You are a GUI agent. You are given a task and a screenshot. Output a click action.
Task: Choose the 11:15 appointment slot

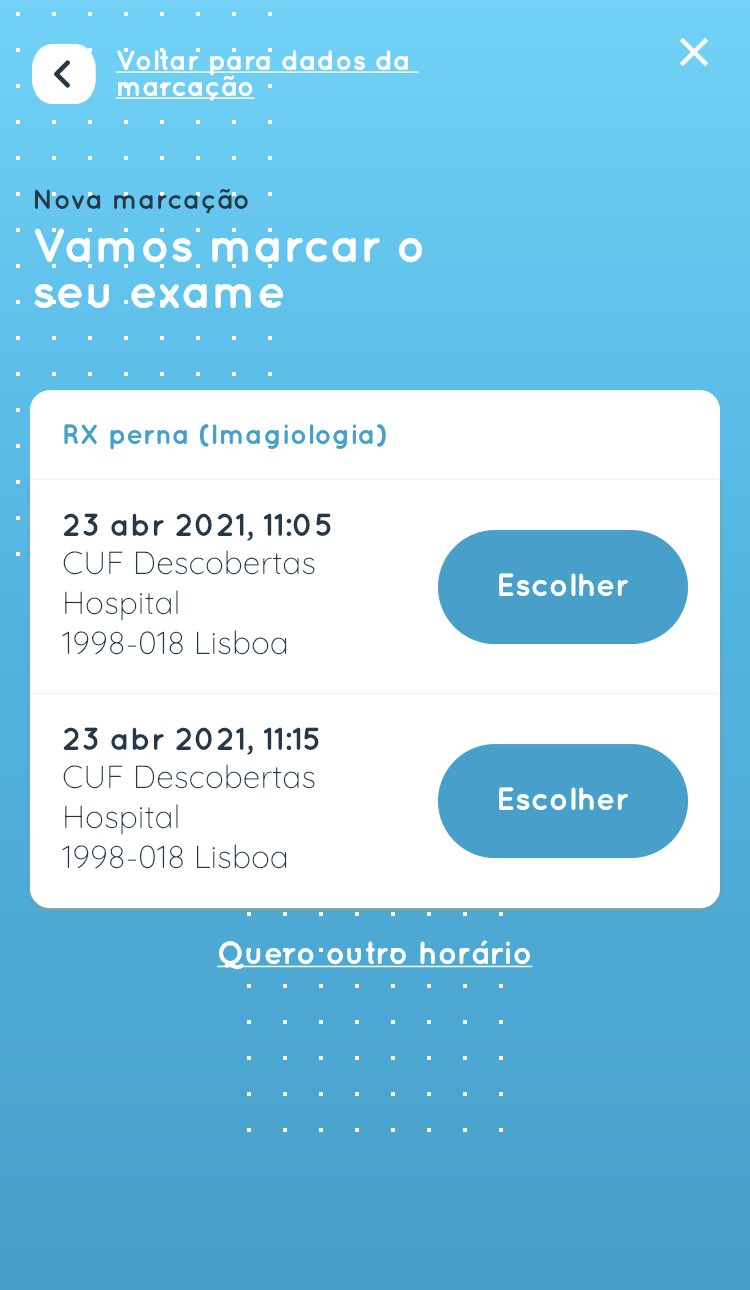pos(562,801)
